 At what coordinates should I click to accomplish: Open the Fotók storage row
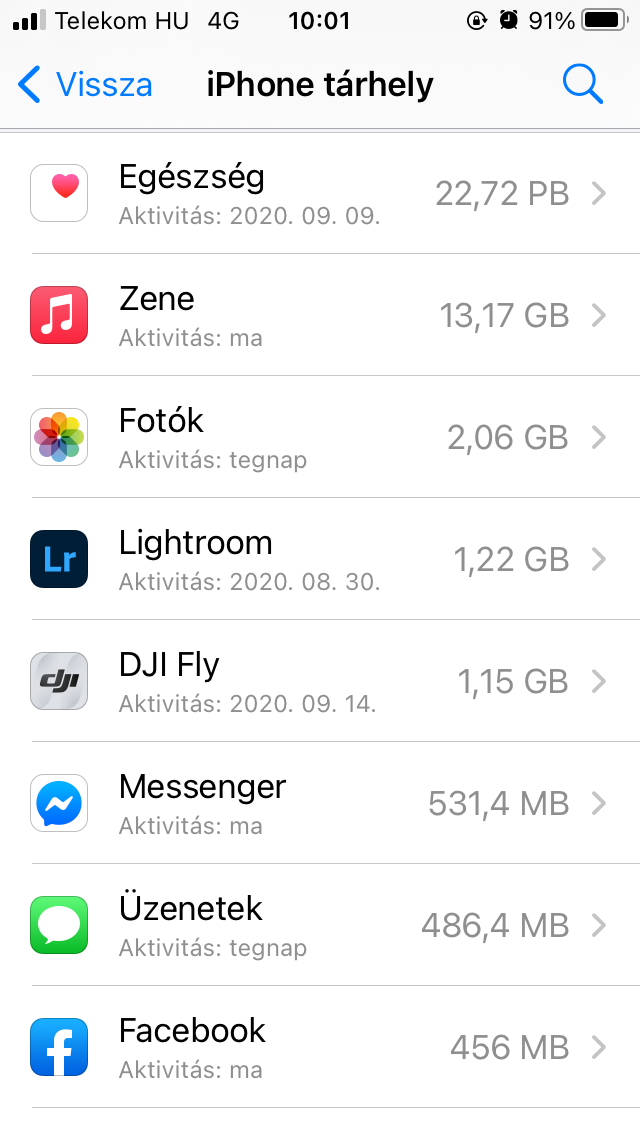[320, 437]
